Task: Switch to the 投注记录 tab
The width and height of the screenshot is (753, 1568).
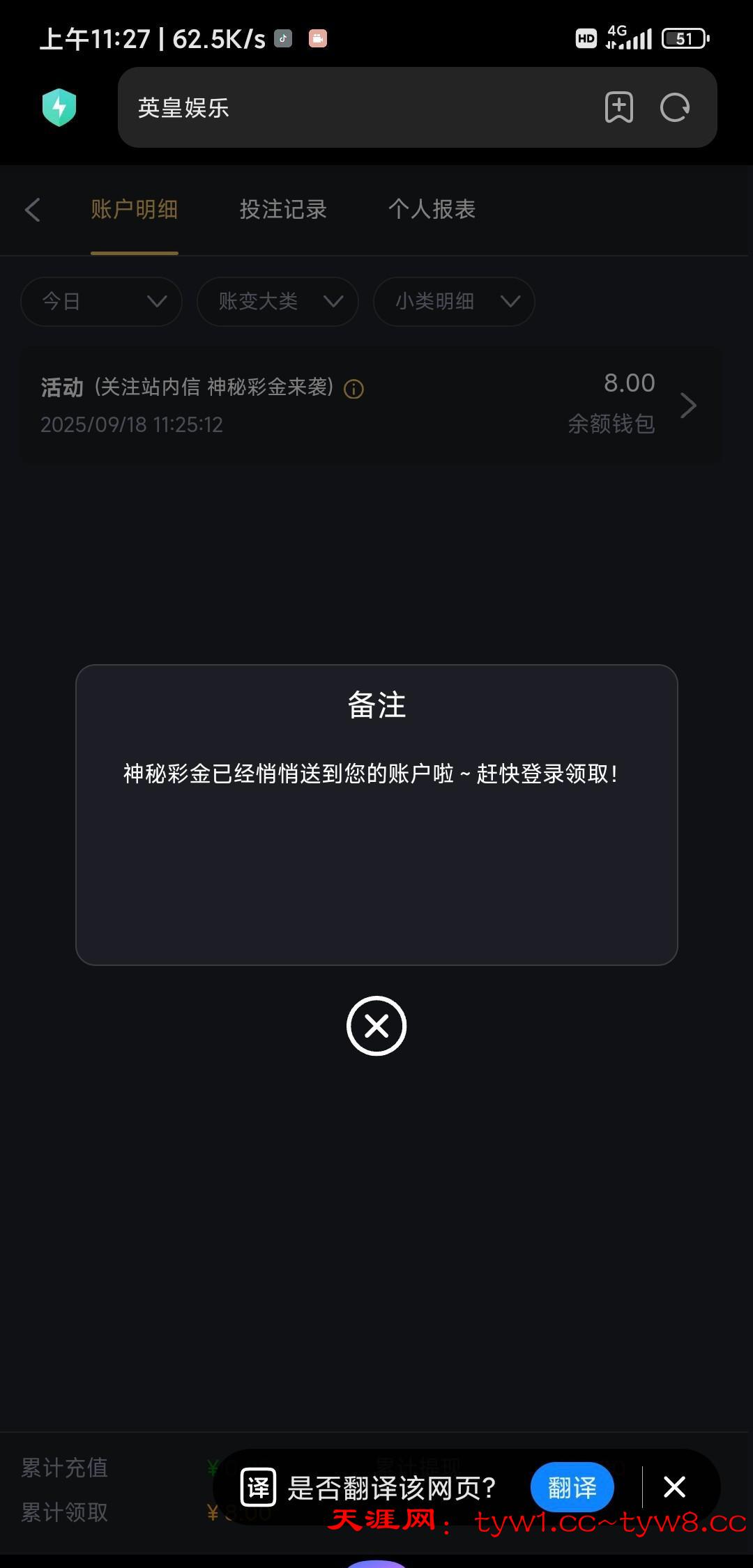Action: click(x=283, y=210)
